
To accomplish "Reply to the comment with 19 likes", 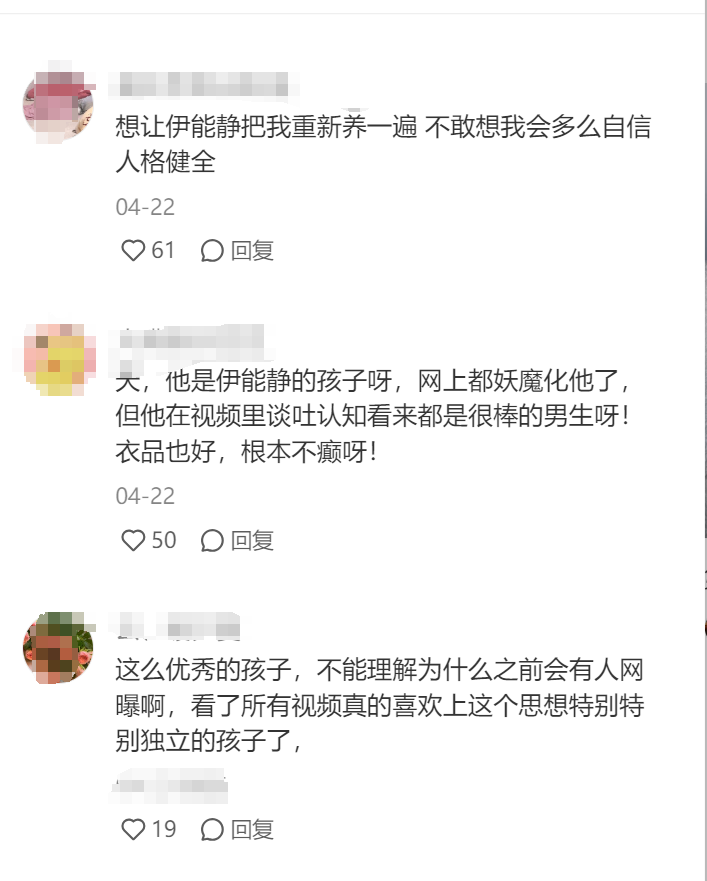I will 238,829.
